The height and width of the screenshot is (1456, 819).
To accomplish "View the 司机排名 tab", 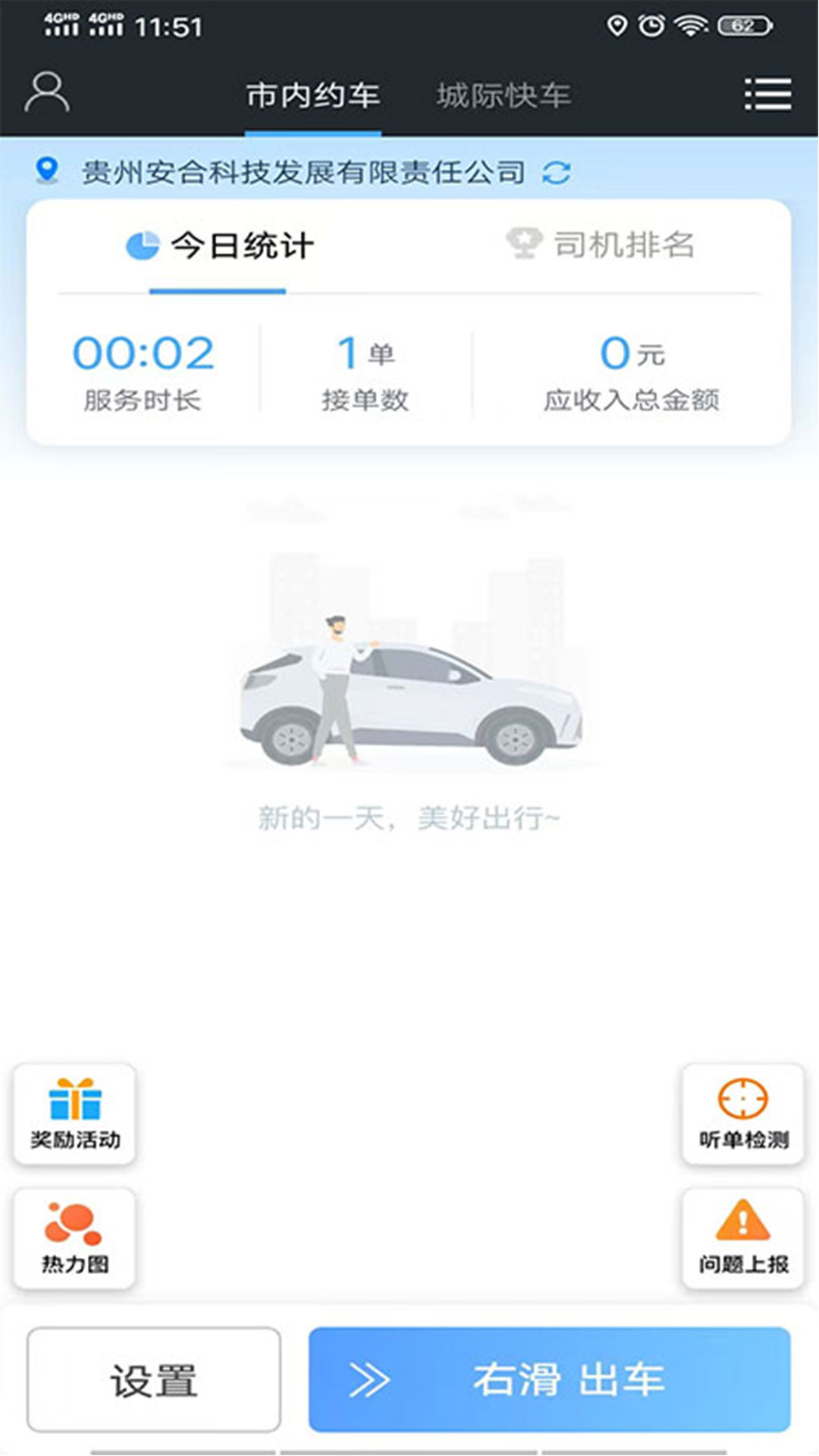I will (601, 245).
